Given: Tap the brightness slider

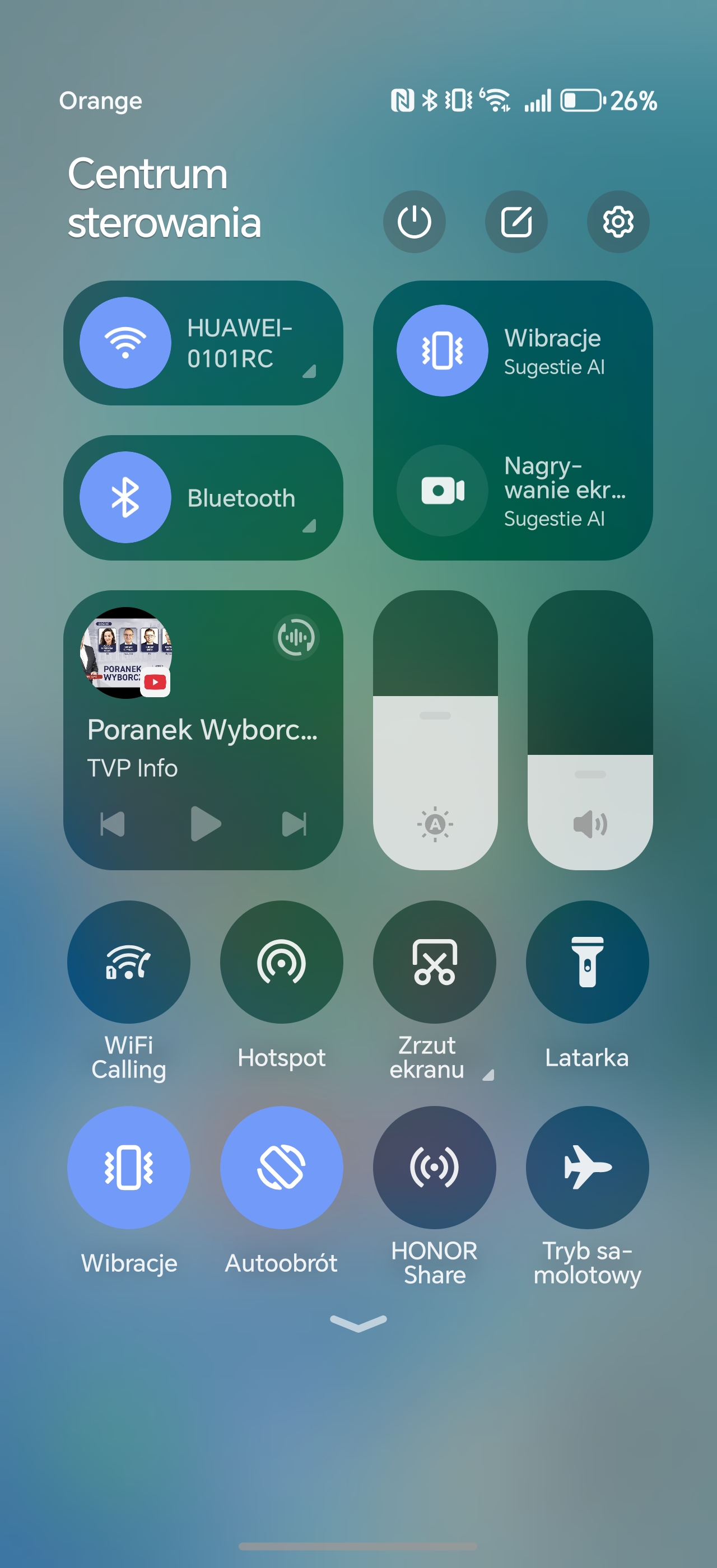Looking at the screenshot, I should coord(435,730).
